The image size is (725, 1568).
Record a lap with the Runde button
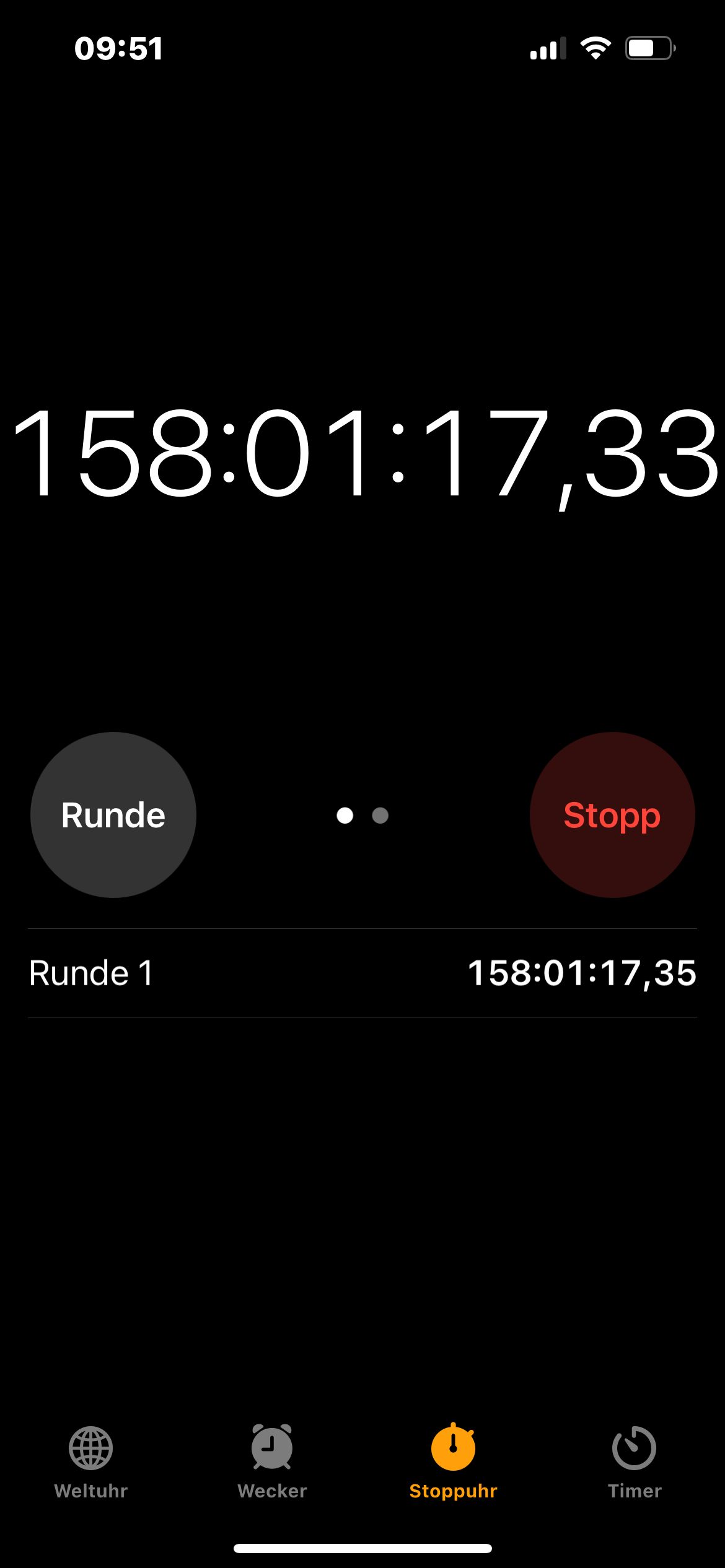coord(113,815)
